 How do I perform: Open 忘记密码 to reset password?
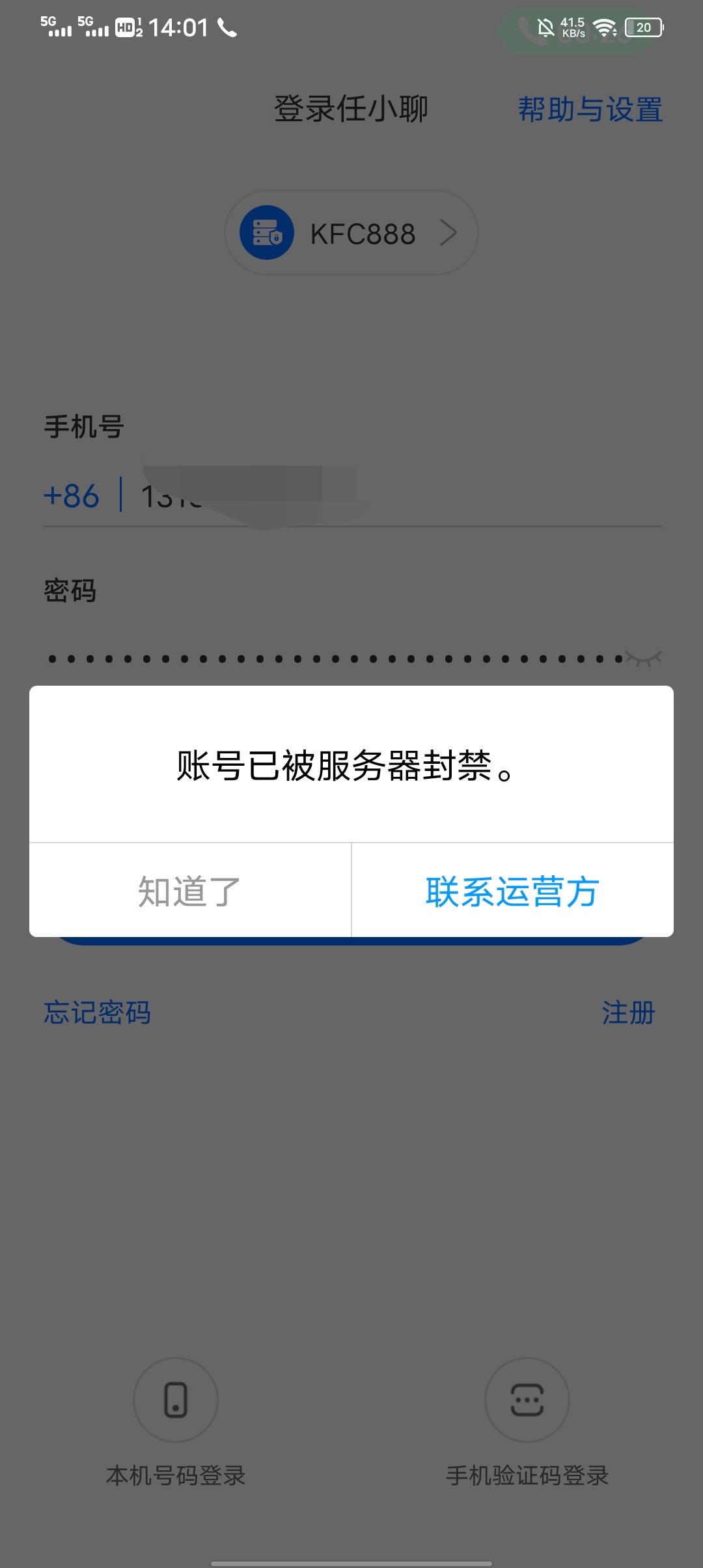coord(98,1013)
